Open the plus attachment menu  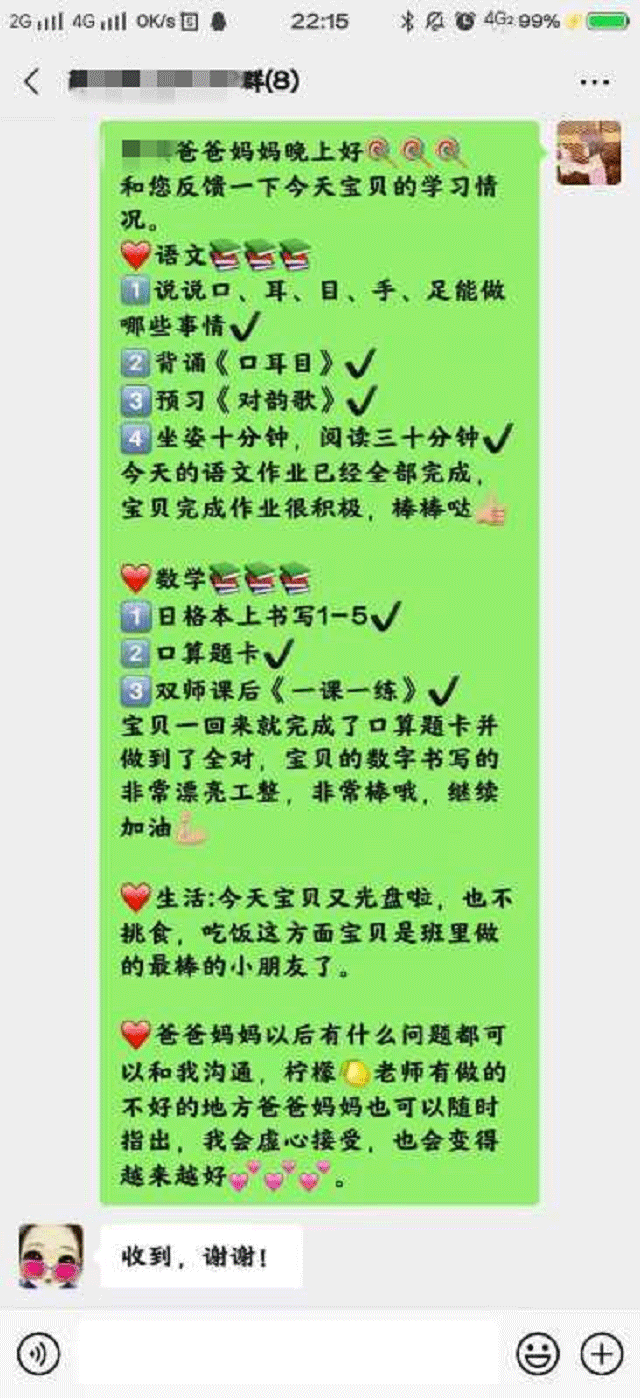click(x=602, y=1354)
